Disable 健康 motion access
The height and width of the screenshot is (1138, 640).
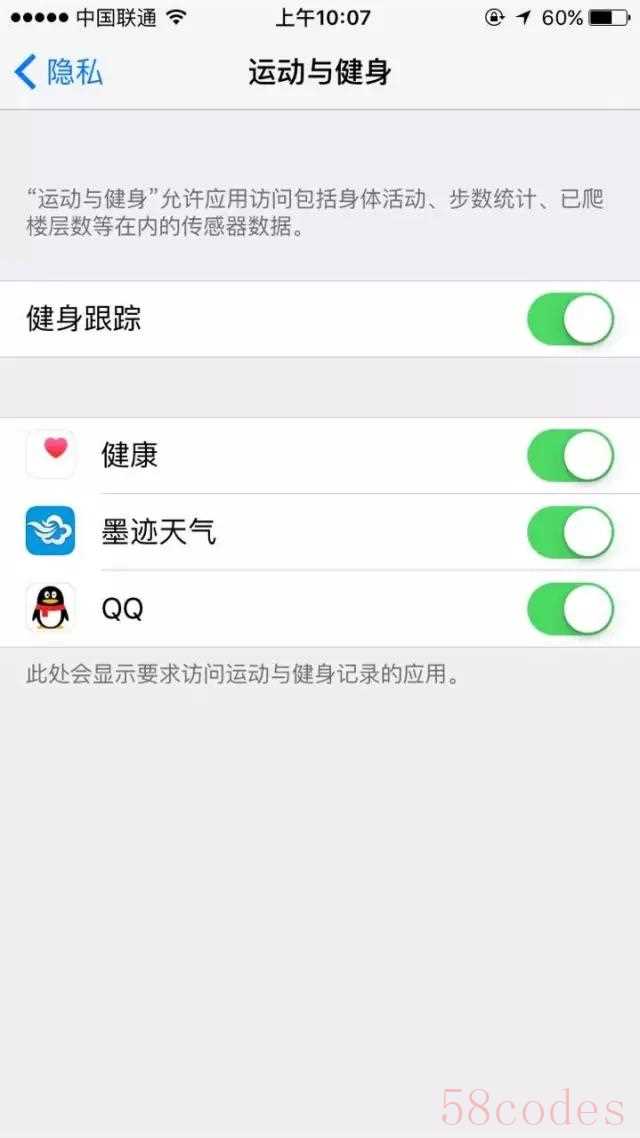tap(570, 456)
